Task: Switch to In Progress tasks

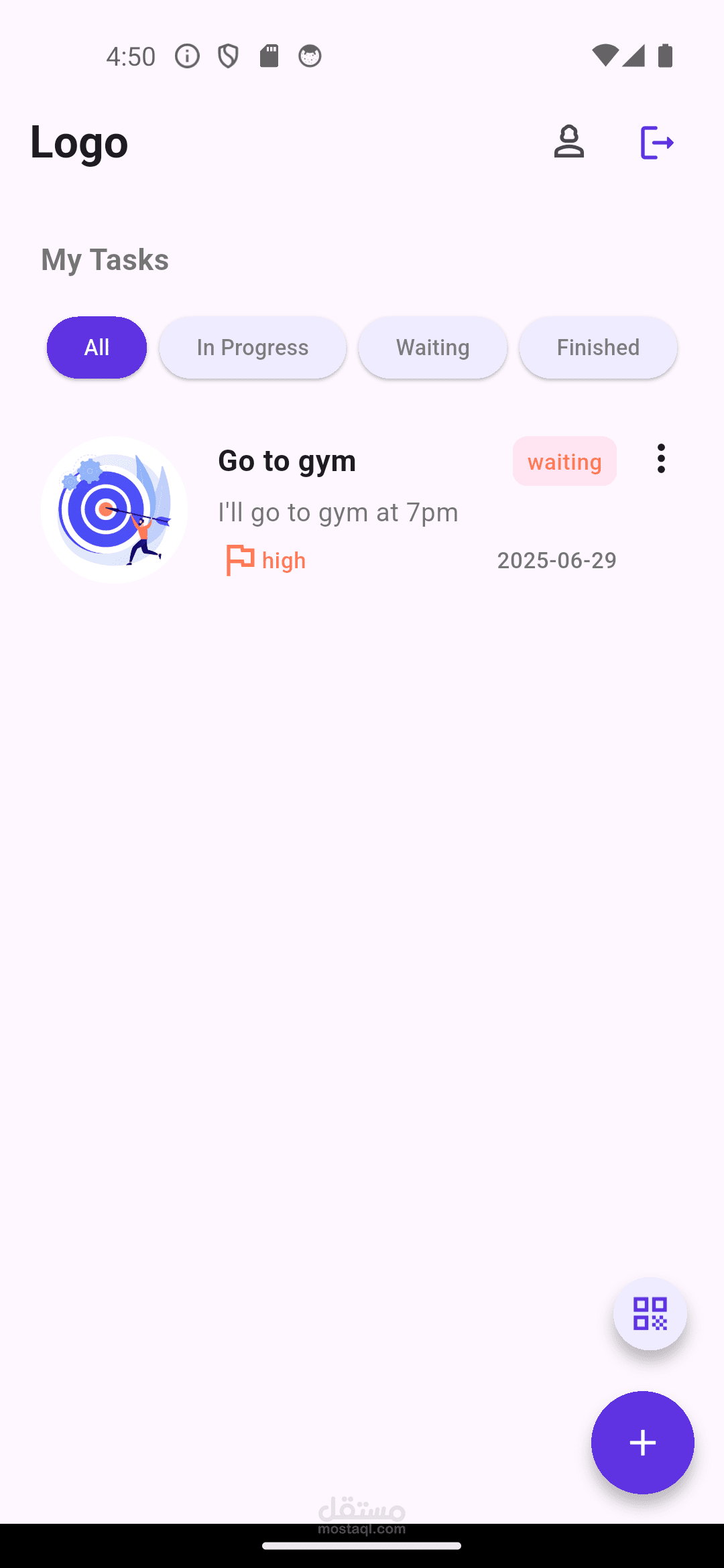Action: pos(252,347)
